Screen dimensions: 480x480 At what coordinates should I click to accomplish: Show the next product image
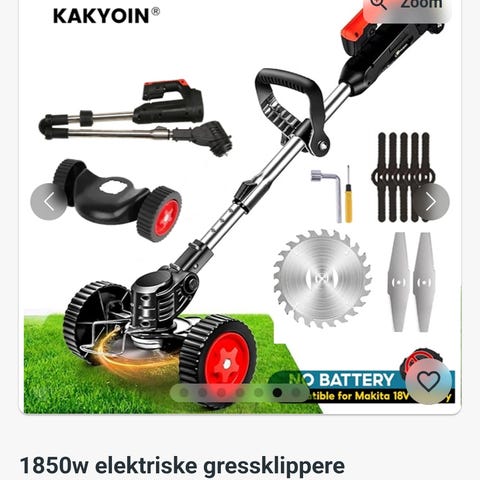(431, 202)
